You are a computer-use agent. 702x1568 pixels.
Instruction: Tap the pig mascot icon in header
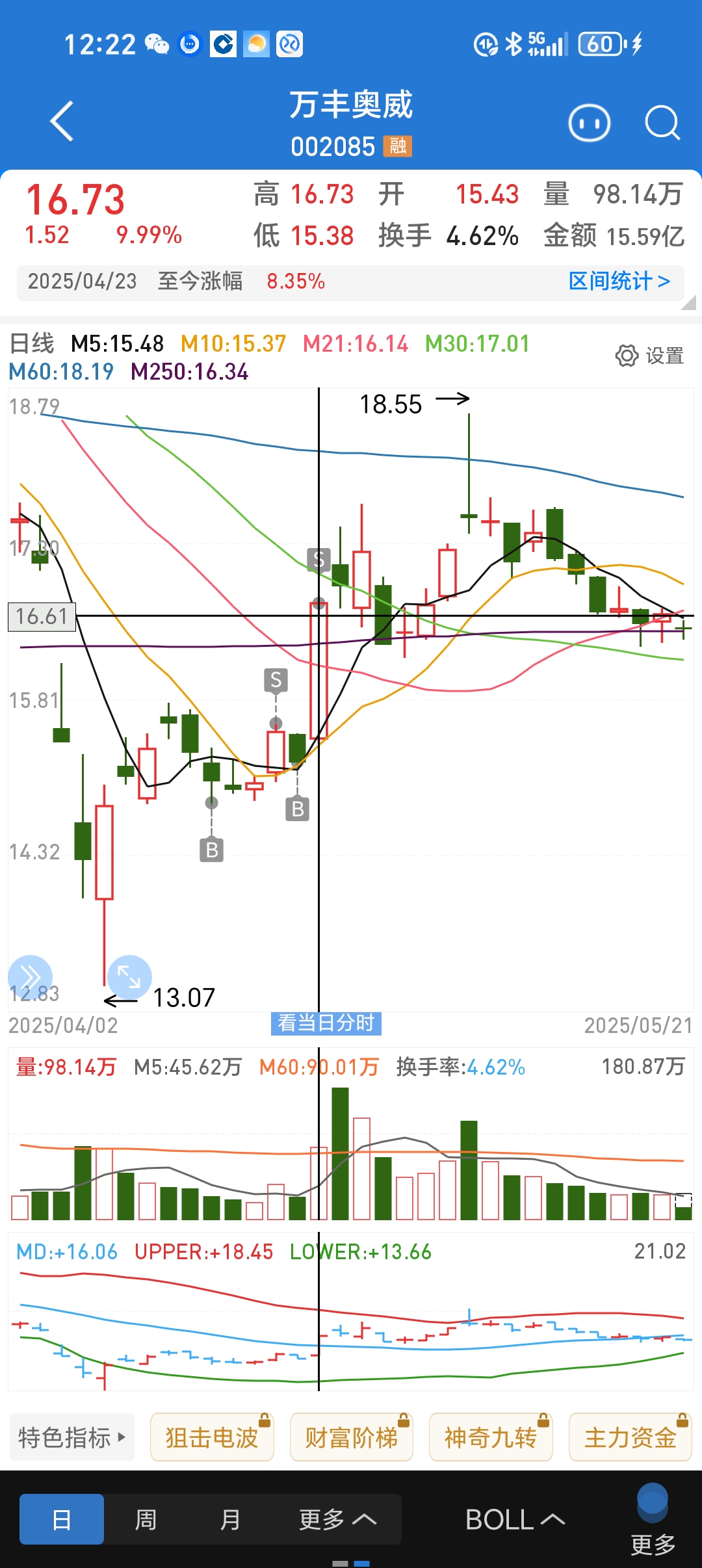(590, 122)
